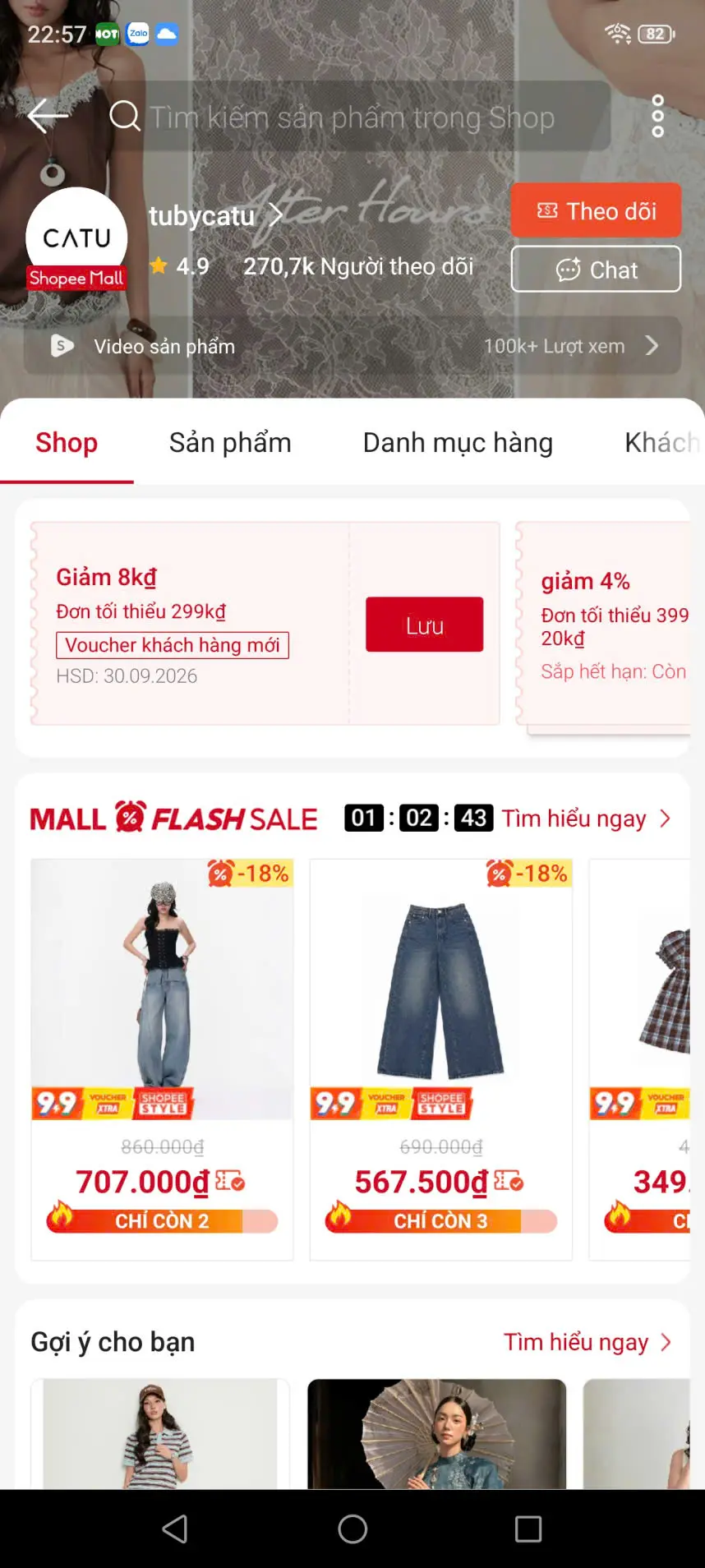Open the 707.000đ flash sale product
This screenshot has width=705, height=1568.
tap(162, 1059)
